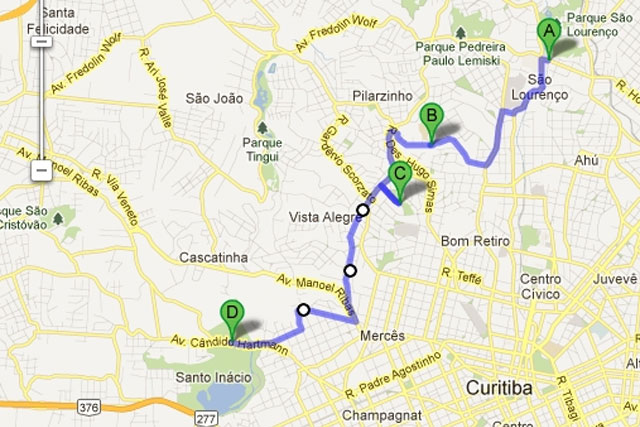
Task: Tap the zoom out minus button
Action: pyautogui.click(x=41, y=171)
